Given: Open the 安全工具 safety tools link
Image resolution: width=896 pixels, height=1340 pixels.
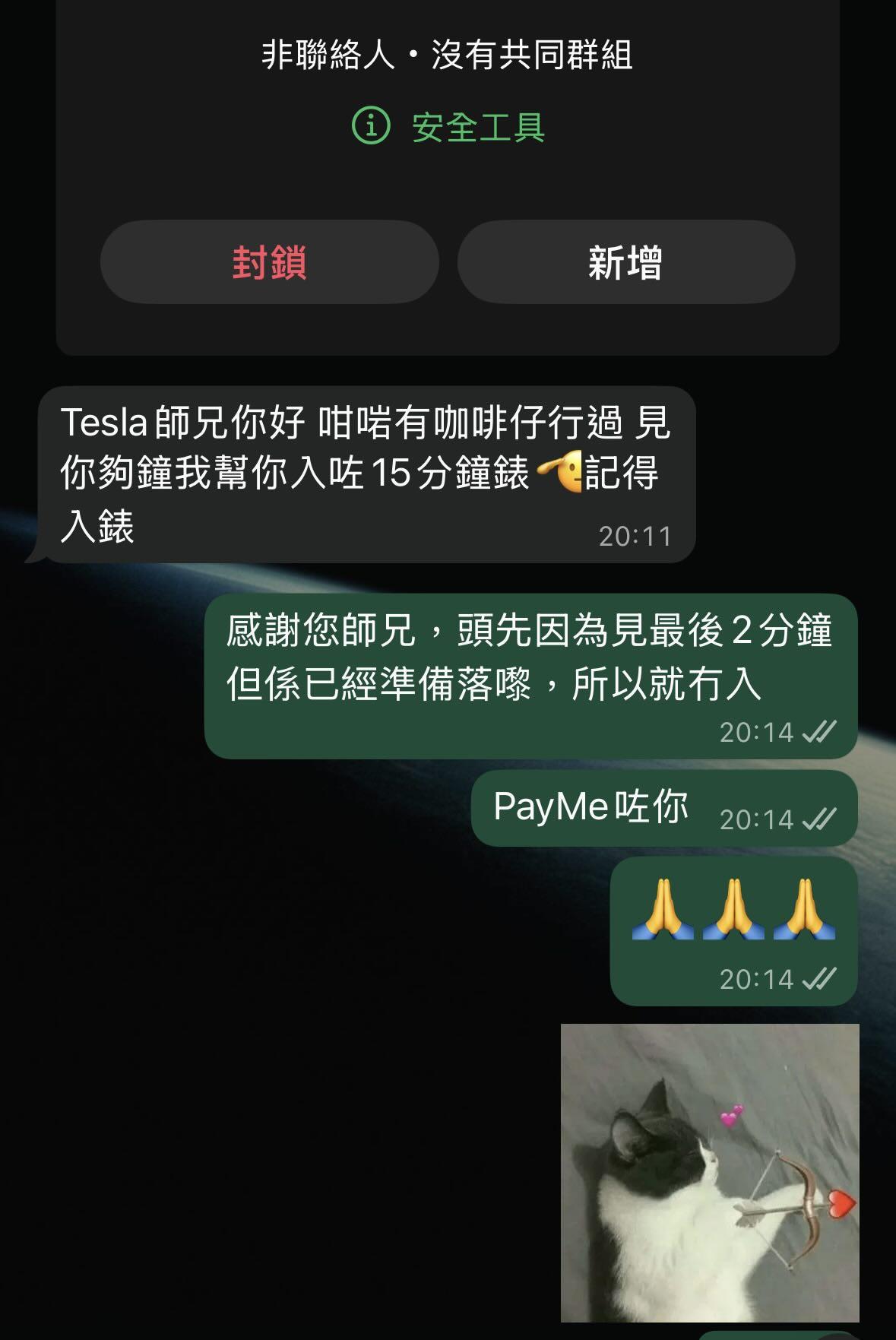Looking at the screenshot, I should [x=448, y=126].
